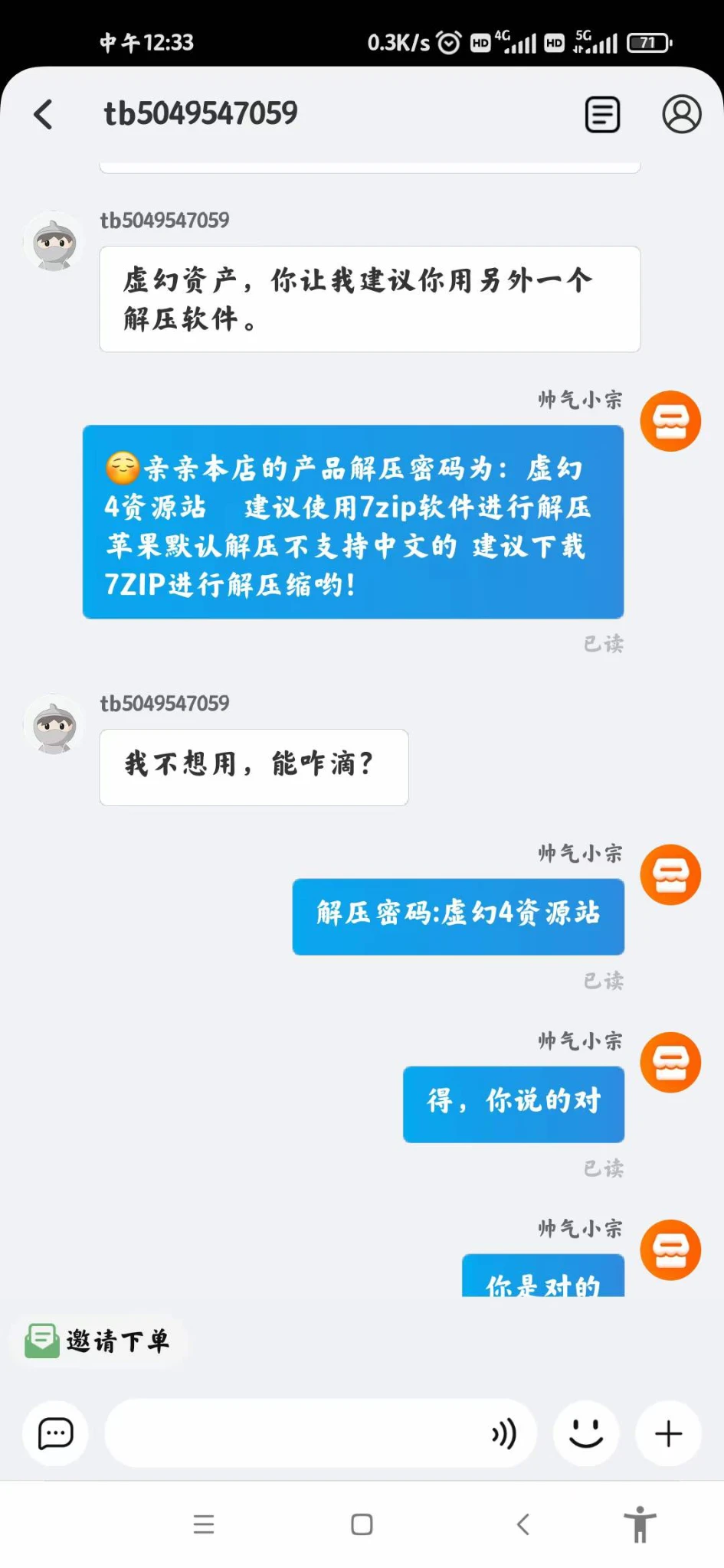Image resolution: width=724 pixels, height=1568 pixels.
Task: Open system recent apps
Action: coord(204,1524)
